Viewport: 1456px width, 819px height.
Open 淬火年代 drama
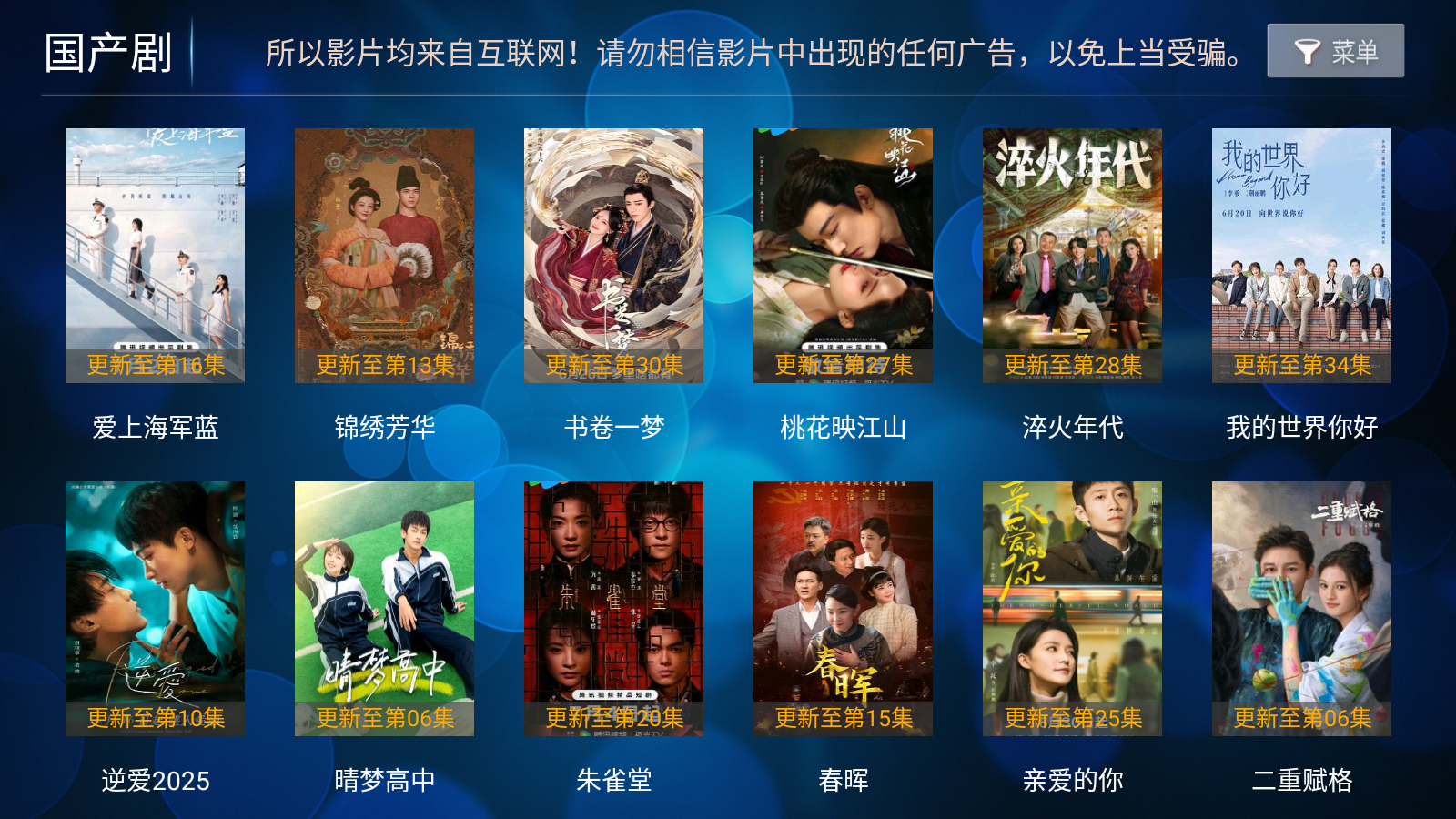pyautogui.click(x=1072, y=255)
